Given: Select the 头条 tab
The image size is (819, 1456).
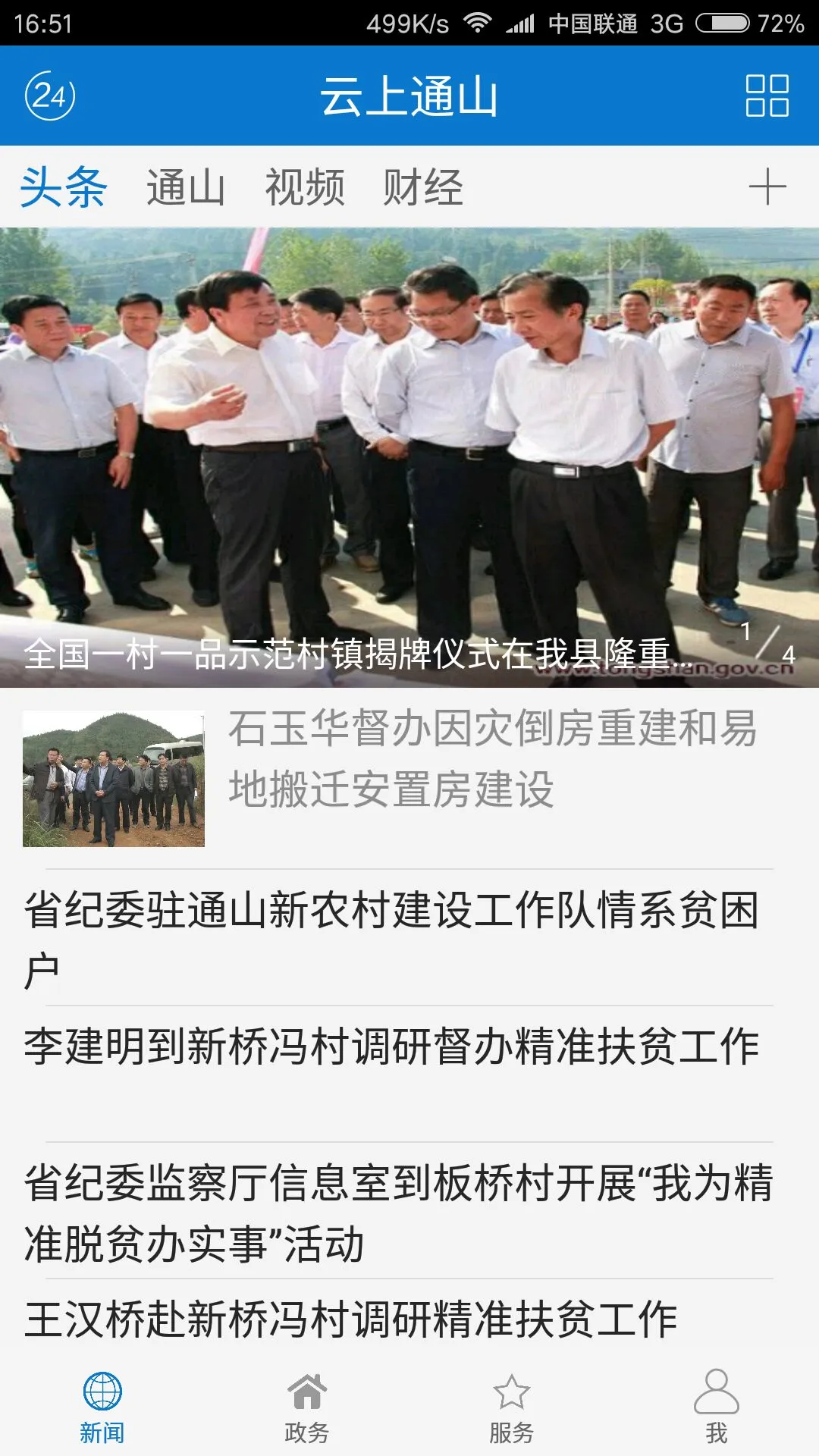Looking at the screenshot, I should pos(63,187).
